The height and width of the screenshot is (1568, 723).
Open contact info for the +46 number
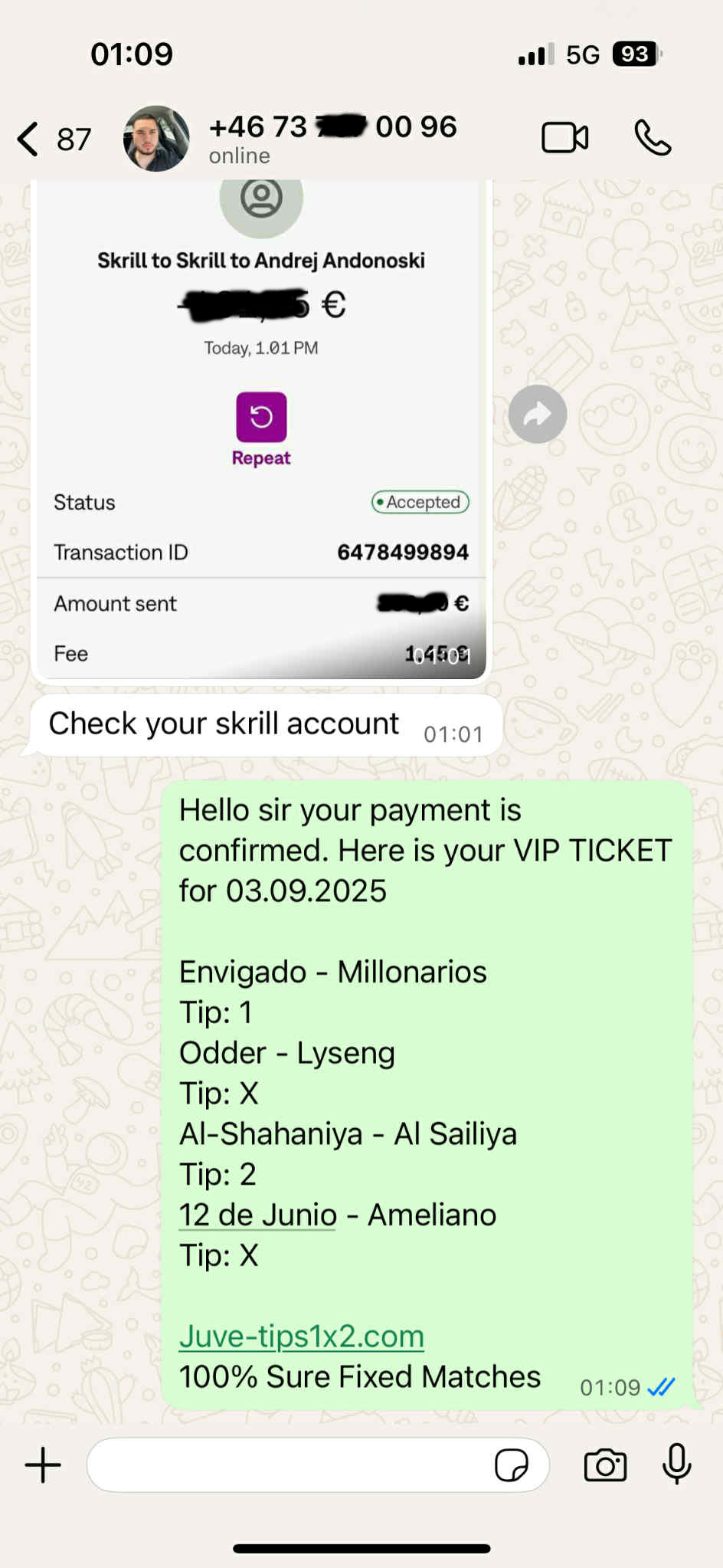point(332,138)
